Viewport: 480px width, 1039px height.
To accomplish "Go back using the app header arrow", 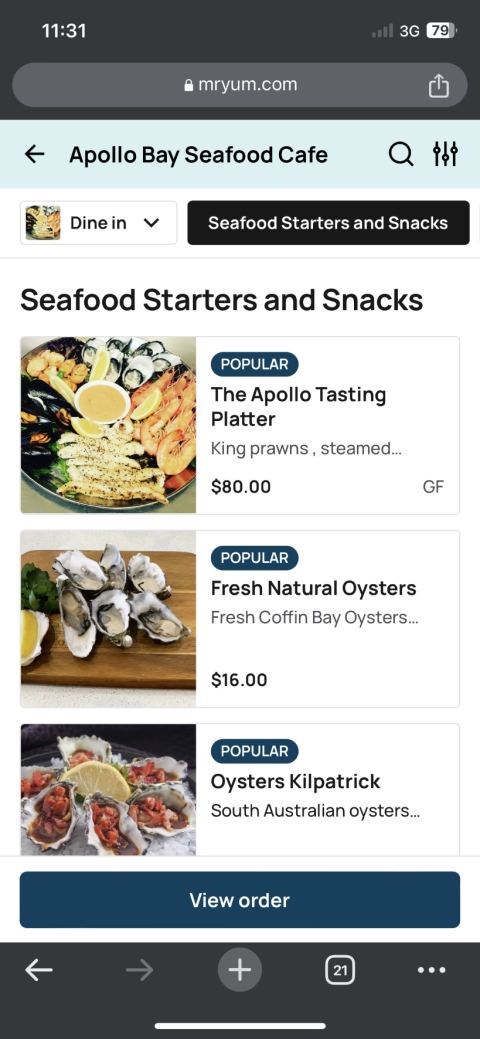I will coord(34,154).
